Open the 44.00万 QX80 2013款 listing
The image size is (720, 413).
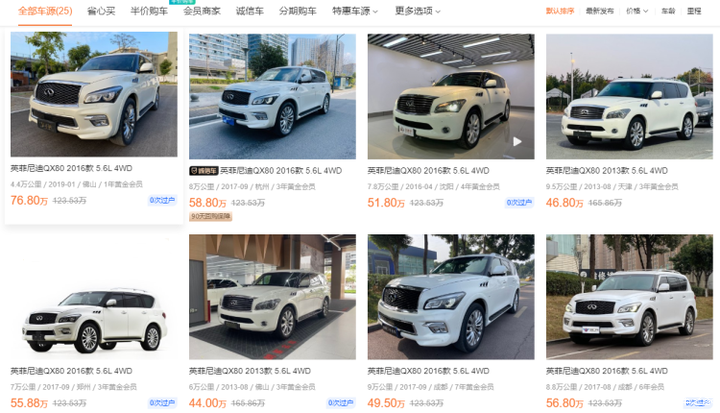pos(272,298)
